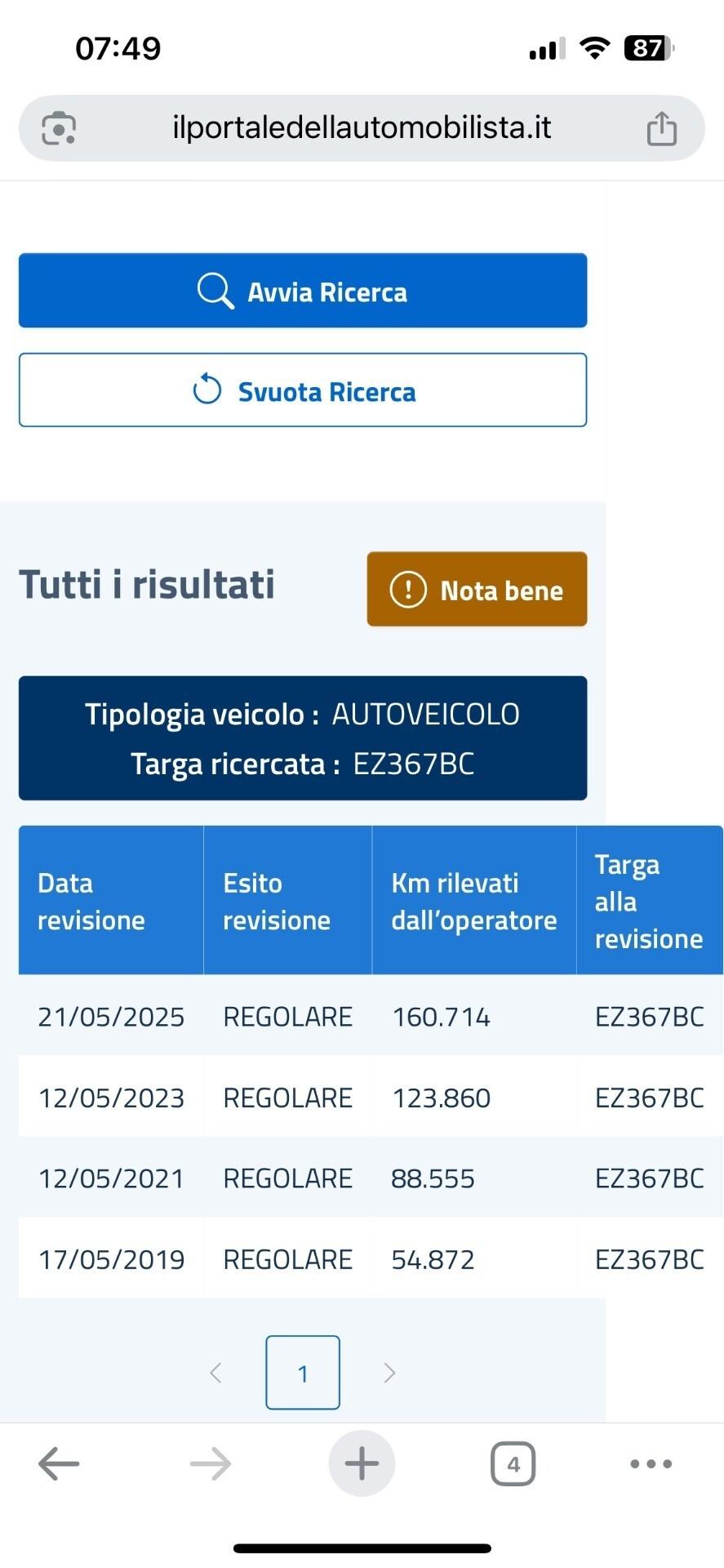This screenshot has height=1568, width=724.
Task: Navigate back in the browser
Action: pos(59,1463)
